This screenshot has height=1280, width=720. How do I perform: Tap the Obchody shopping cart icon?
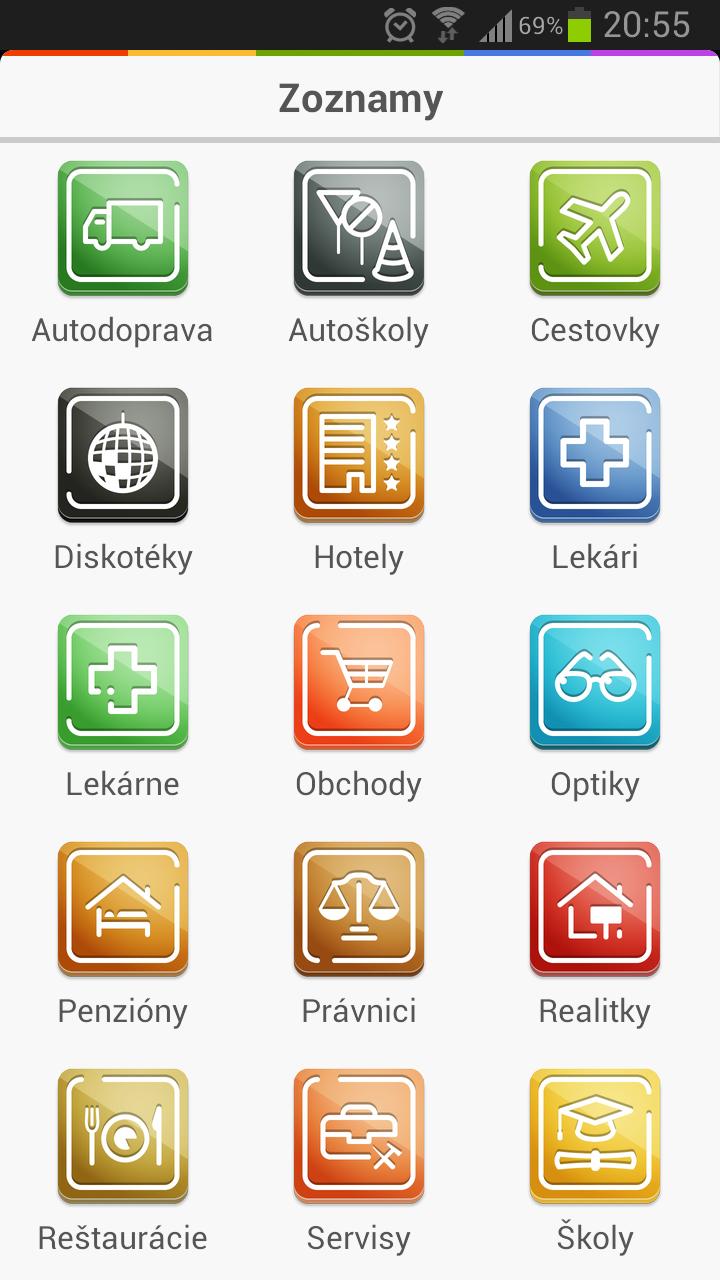pos(358,682)
